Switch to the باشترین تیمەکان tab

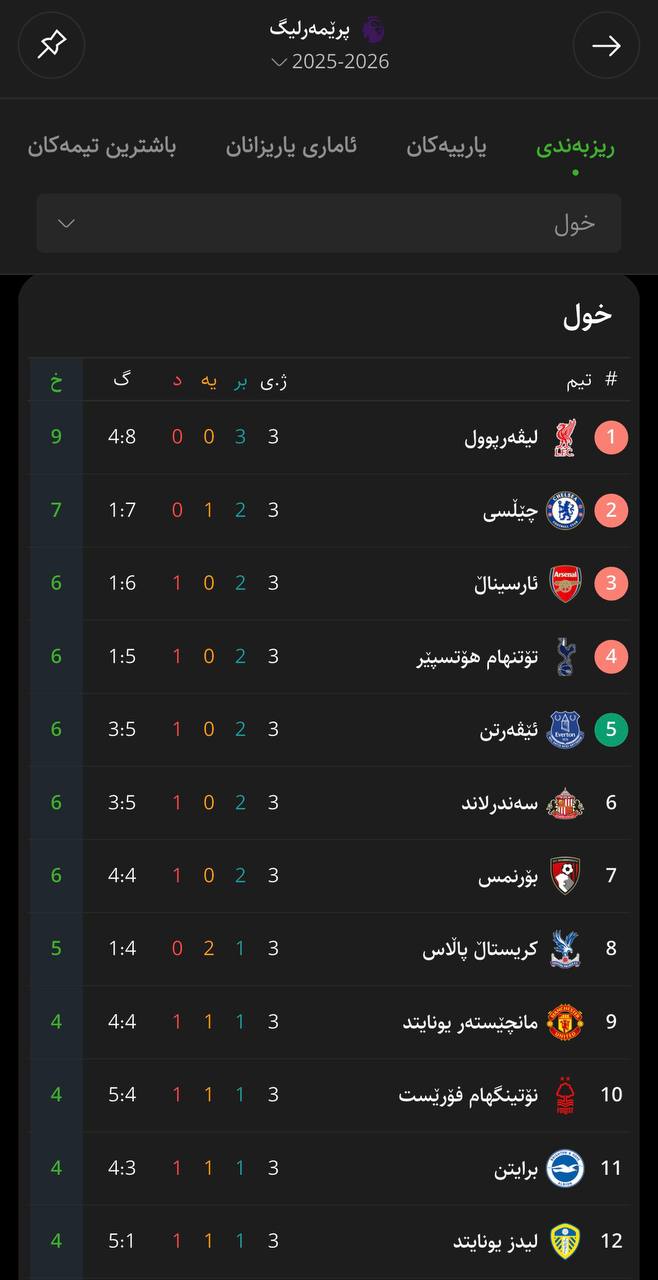point(102,147)
